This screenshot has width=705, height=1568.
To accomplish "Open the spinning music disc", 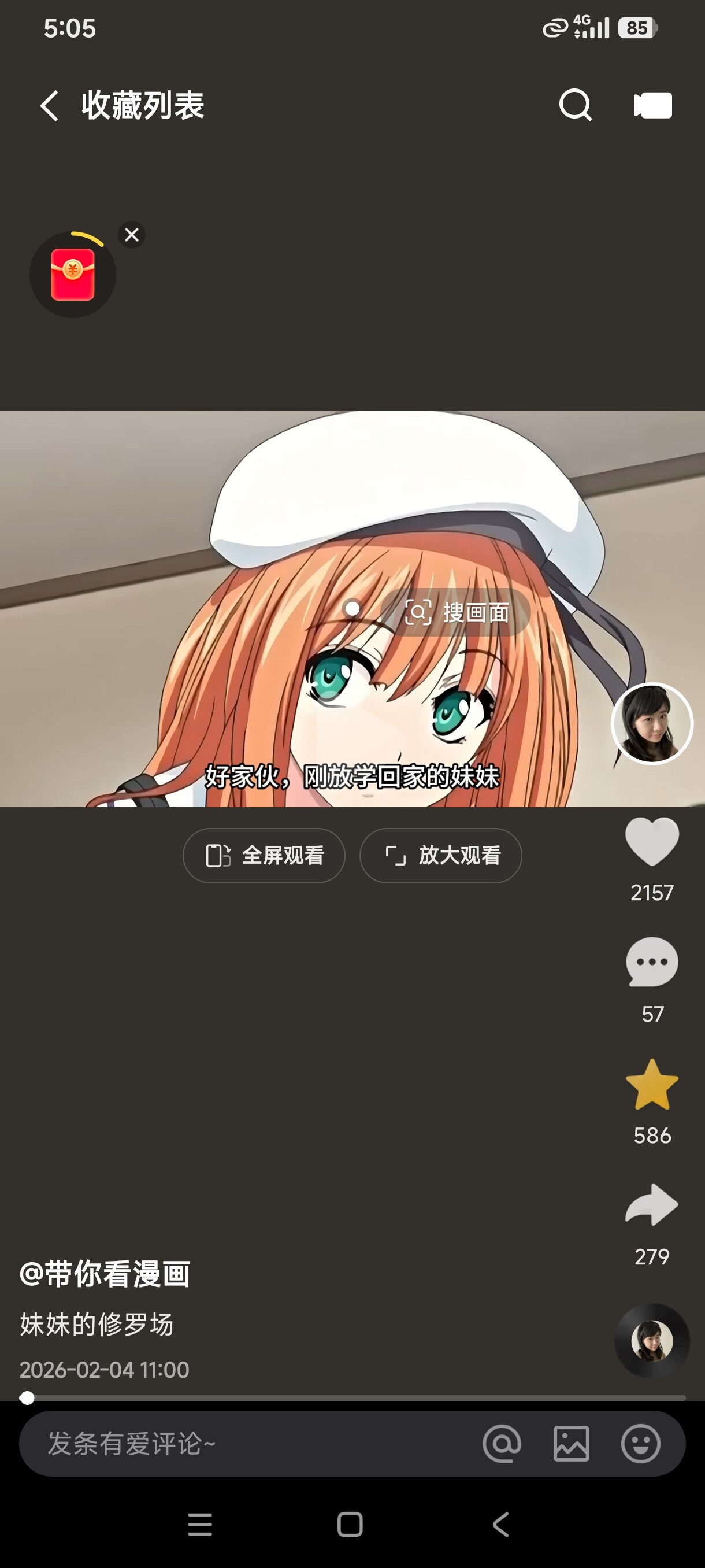I will point(651,1340).
